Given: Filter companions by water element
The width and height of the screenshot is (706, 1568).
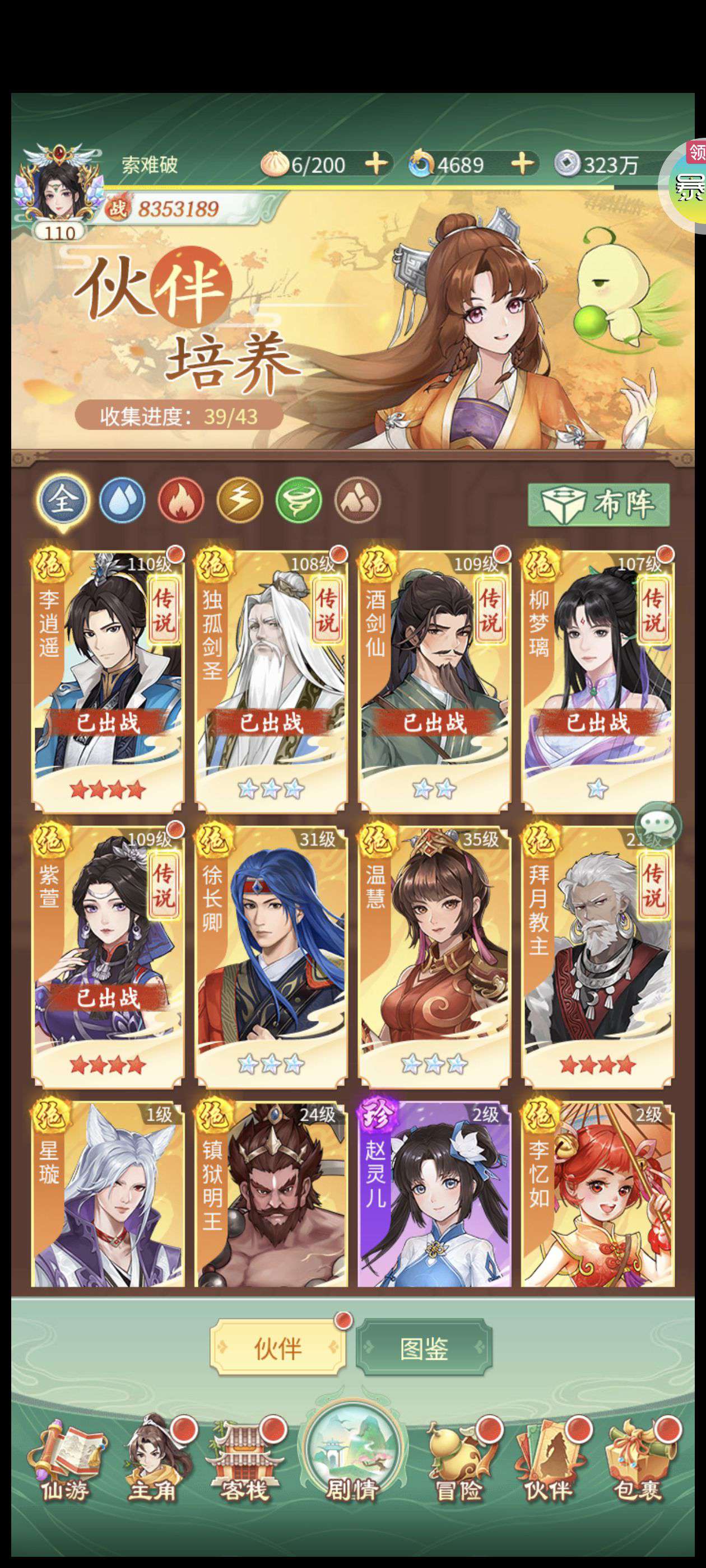Looking at the screenshot, I should pos(122,500).
